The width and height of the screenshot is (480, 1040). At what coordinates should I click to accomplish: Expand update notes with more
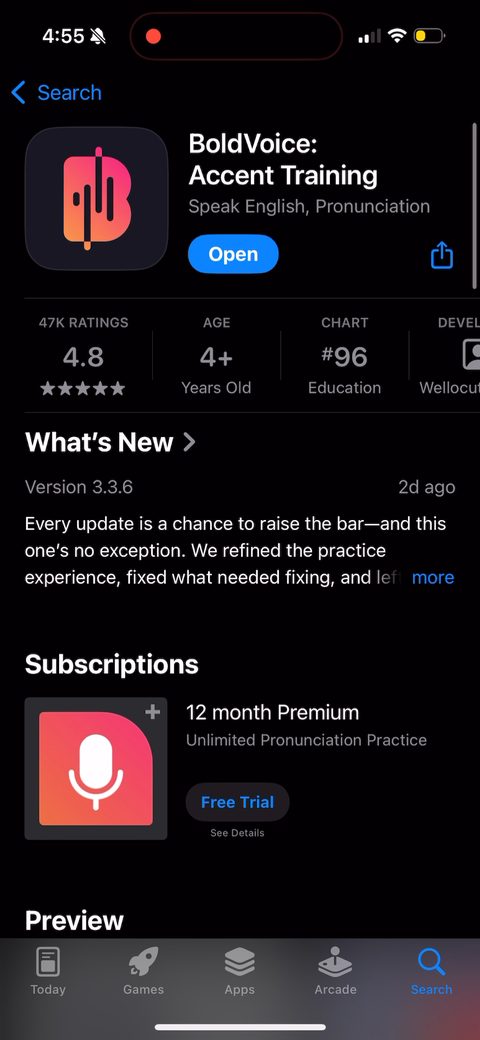433,577
